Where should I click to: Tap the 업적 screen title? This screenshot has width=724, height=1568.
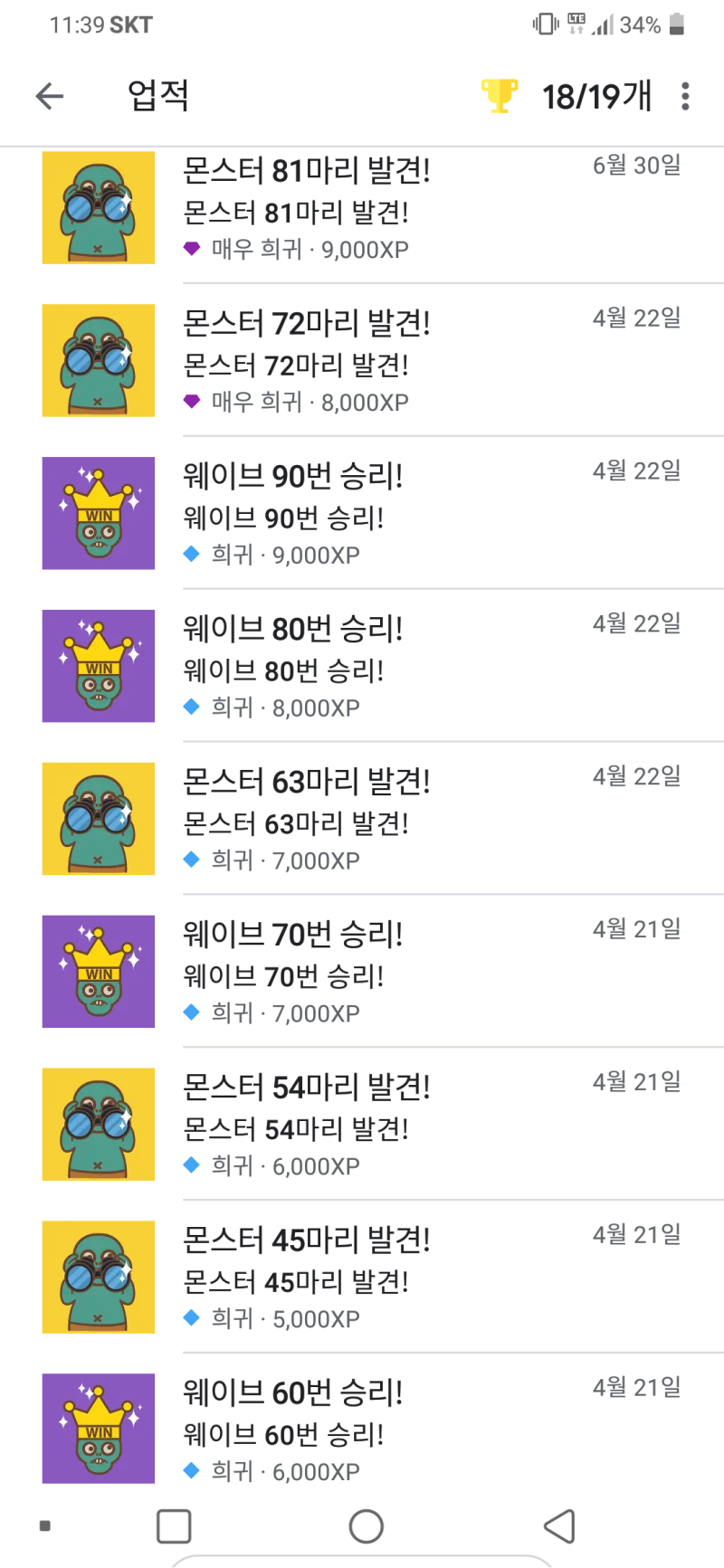pyautogui.click(x=157, y=96)
